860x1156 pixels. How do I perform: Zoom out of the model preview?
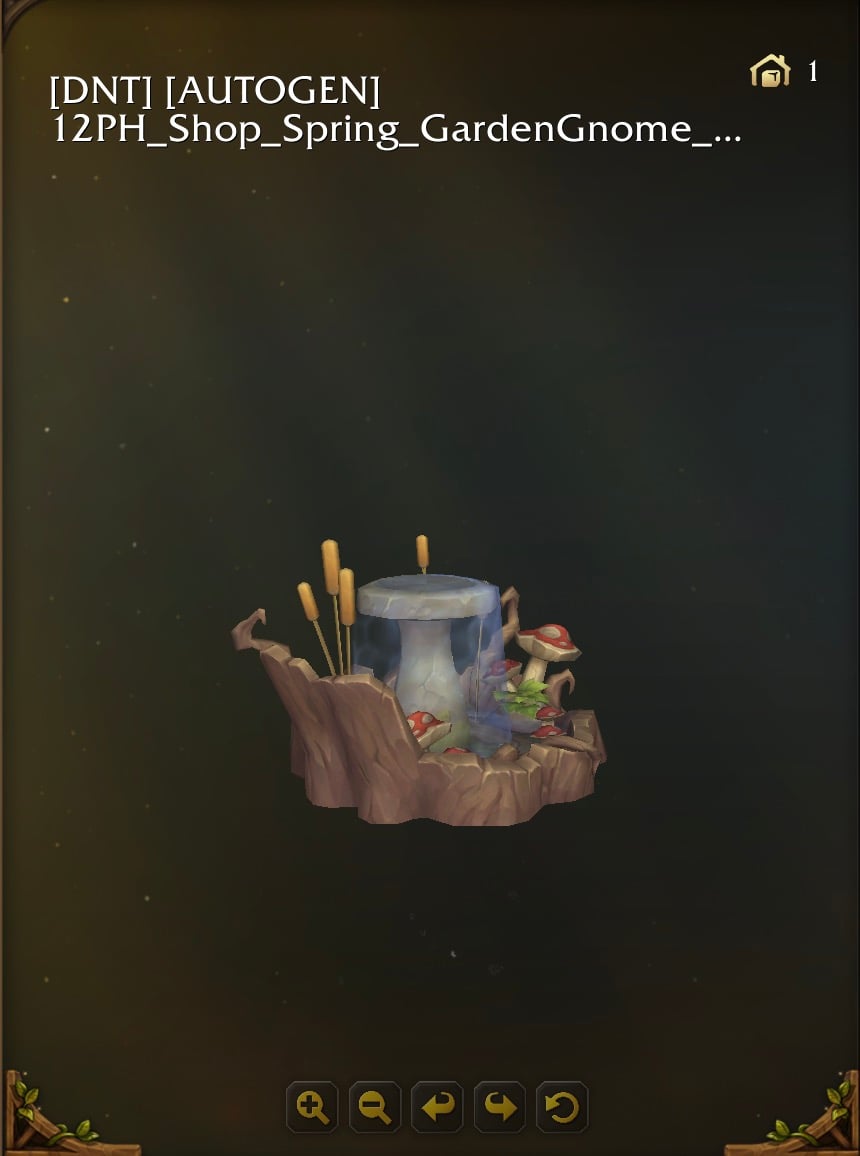point(375,1107)
